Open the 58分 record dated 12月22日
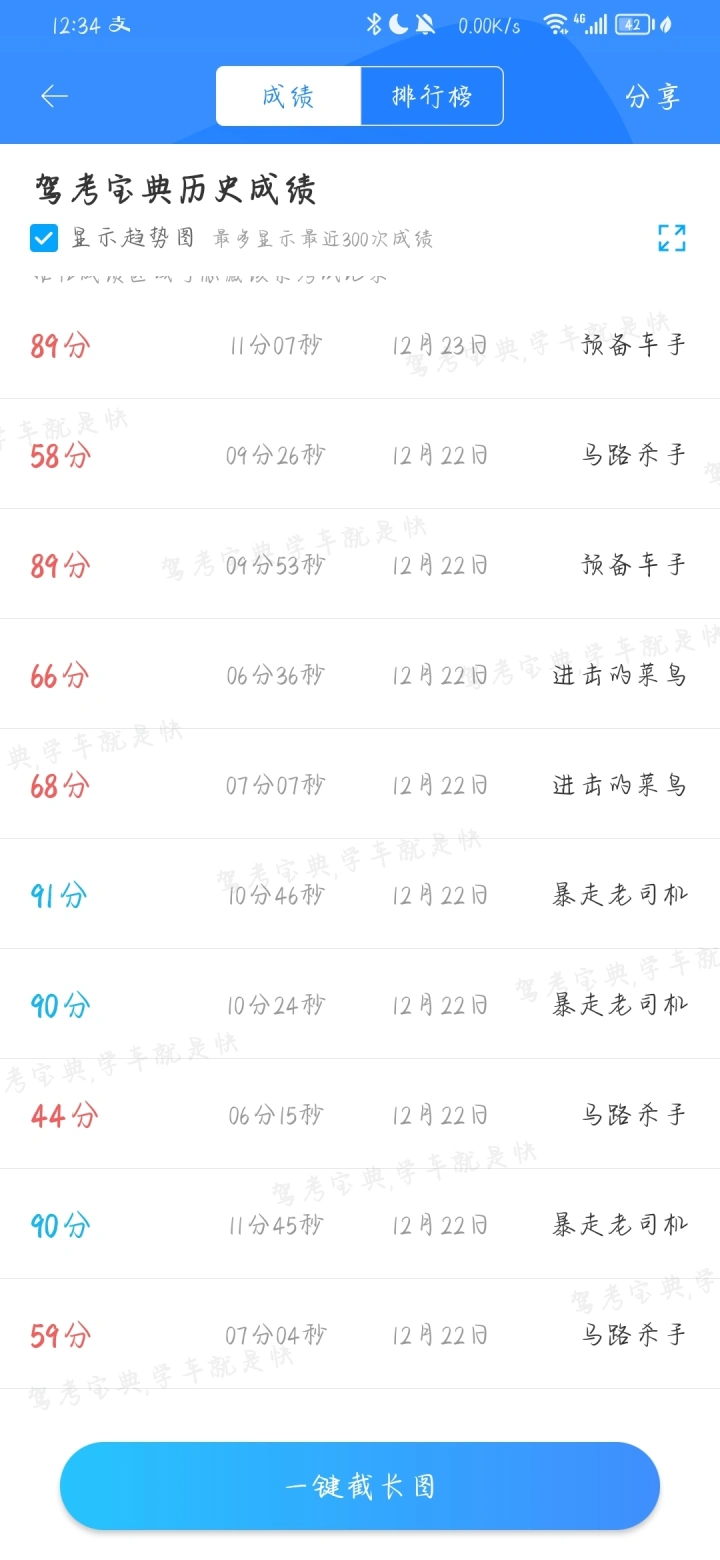Image resolution: width=720 pixels, height=1560 pixels. 360,454
